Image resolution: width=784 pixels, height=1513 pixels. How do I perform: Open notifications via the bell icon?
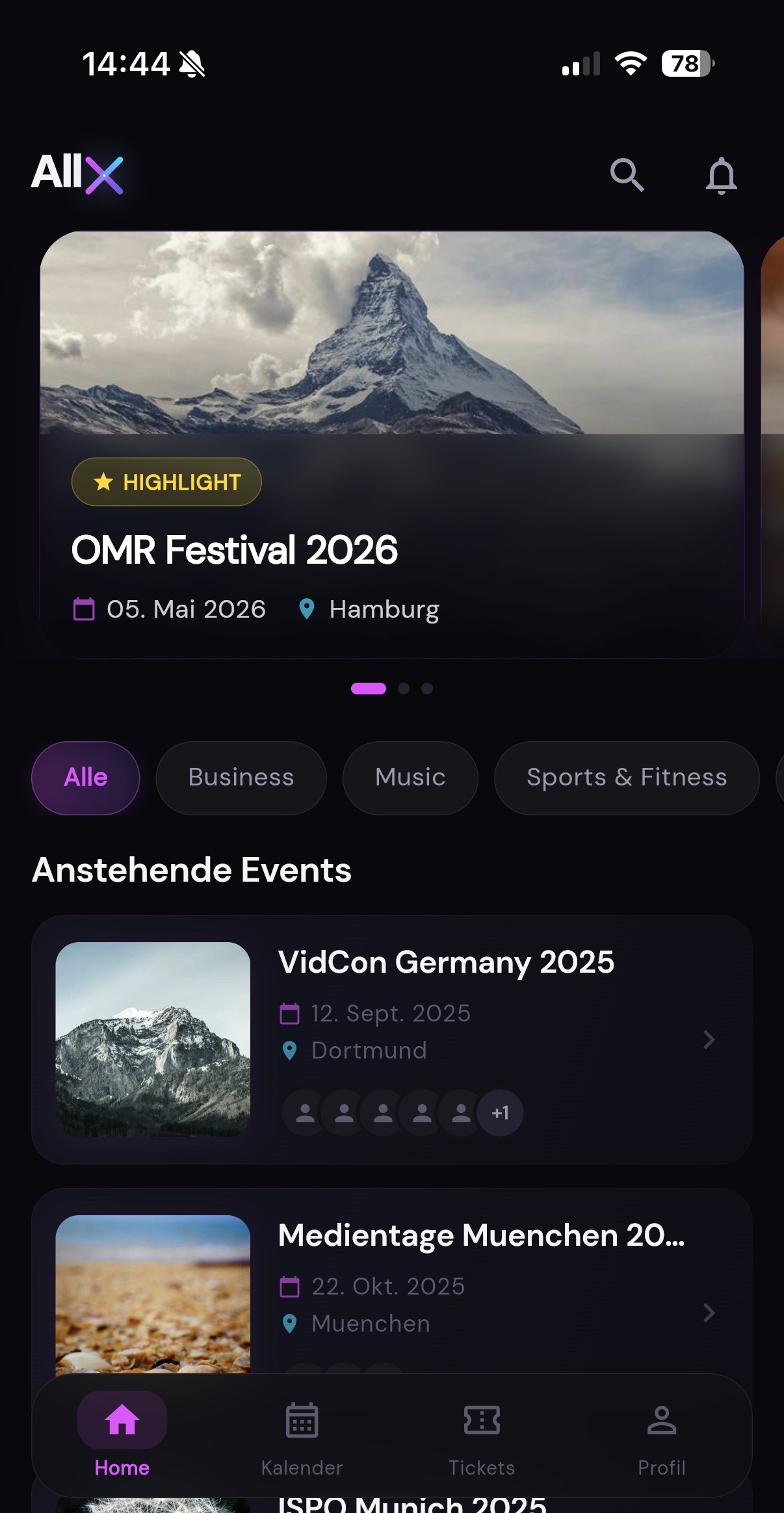pyautogui.click(x=722, y=176)
